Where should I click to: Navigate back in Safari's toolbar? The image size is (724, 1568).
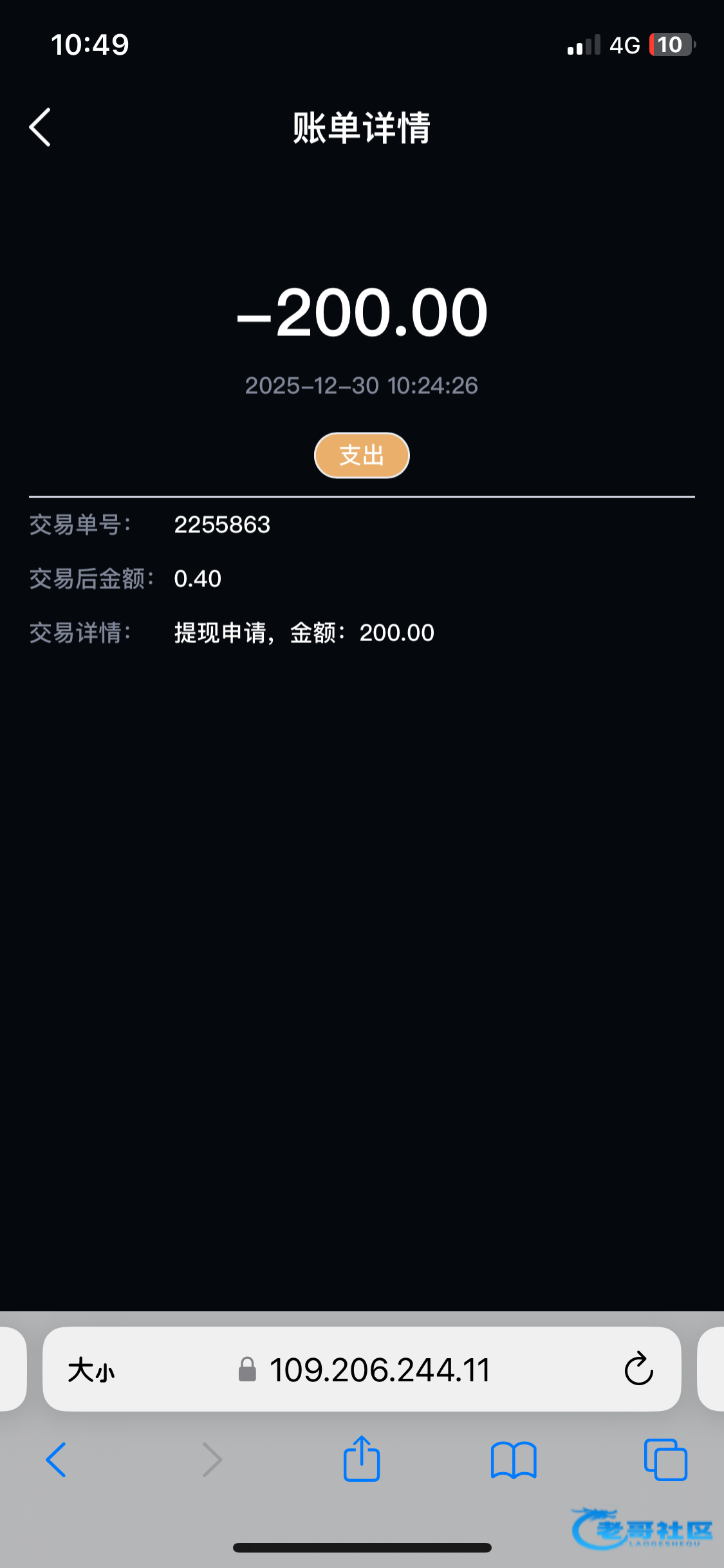[x=57, y=1460]
